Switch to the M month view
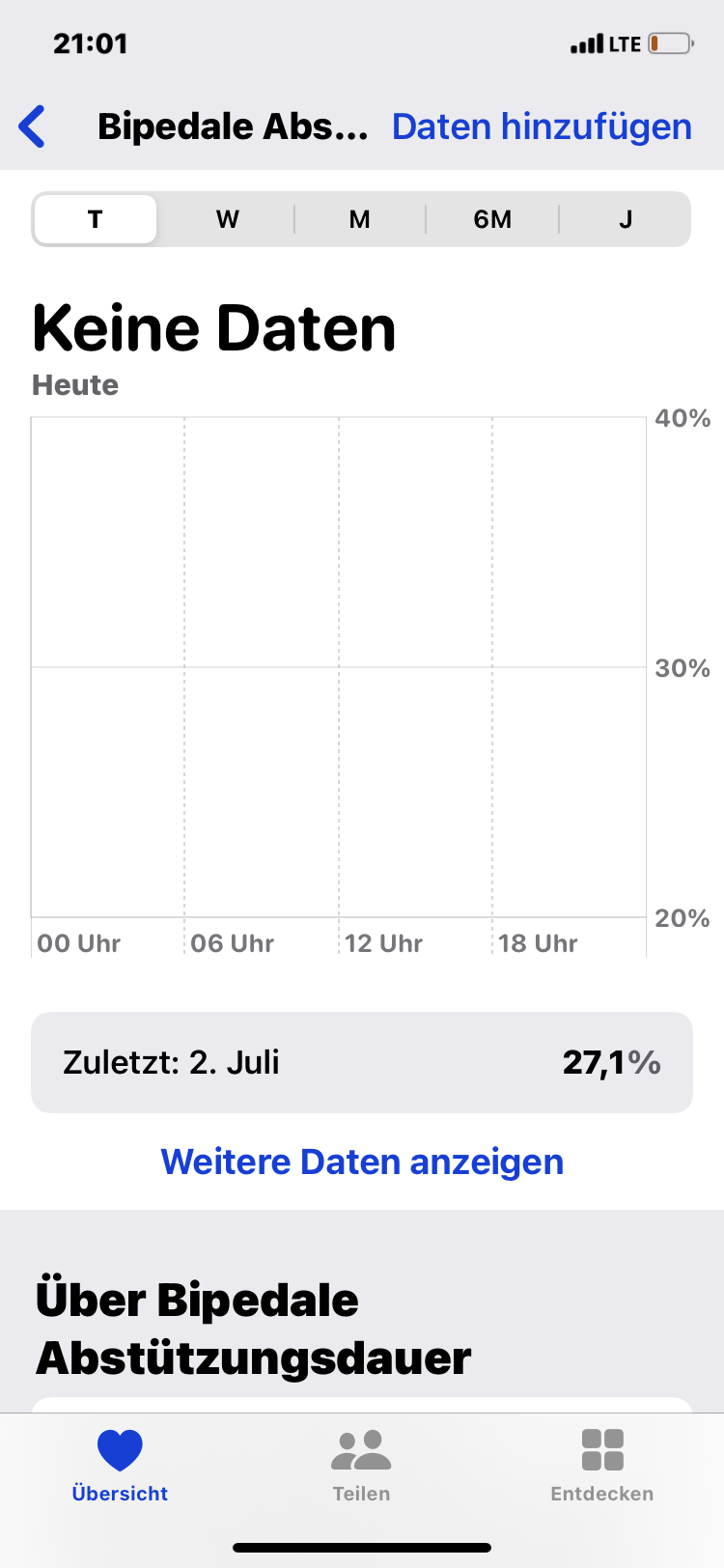724x1568 pixels. pyautogui.click(x=359, y=219)
